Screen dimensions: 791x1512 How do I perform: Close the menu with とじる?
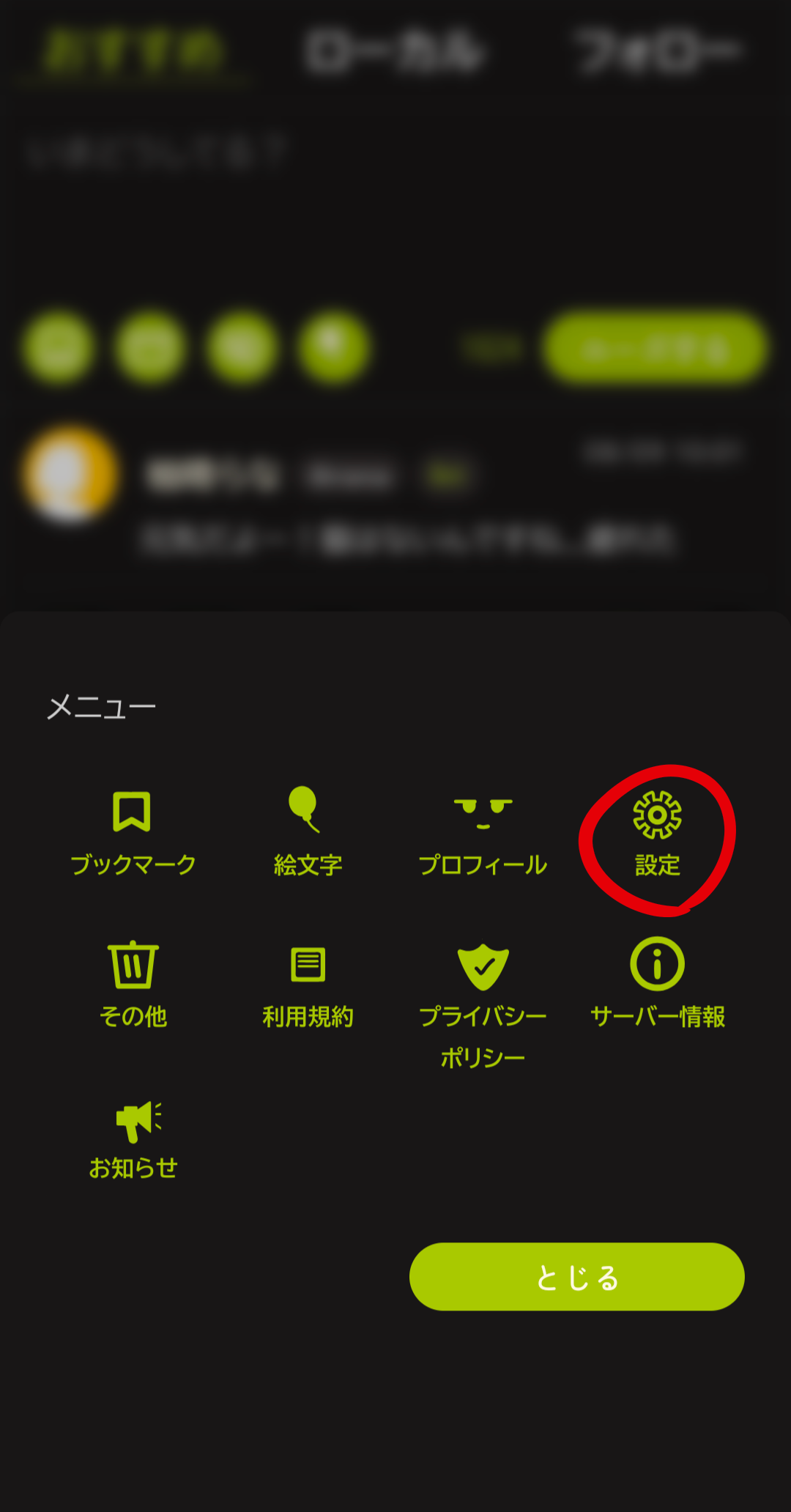[x=576, y=1277]
